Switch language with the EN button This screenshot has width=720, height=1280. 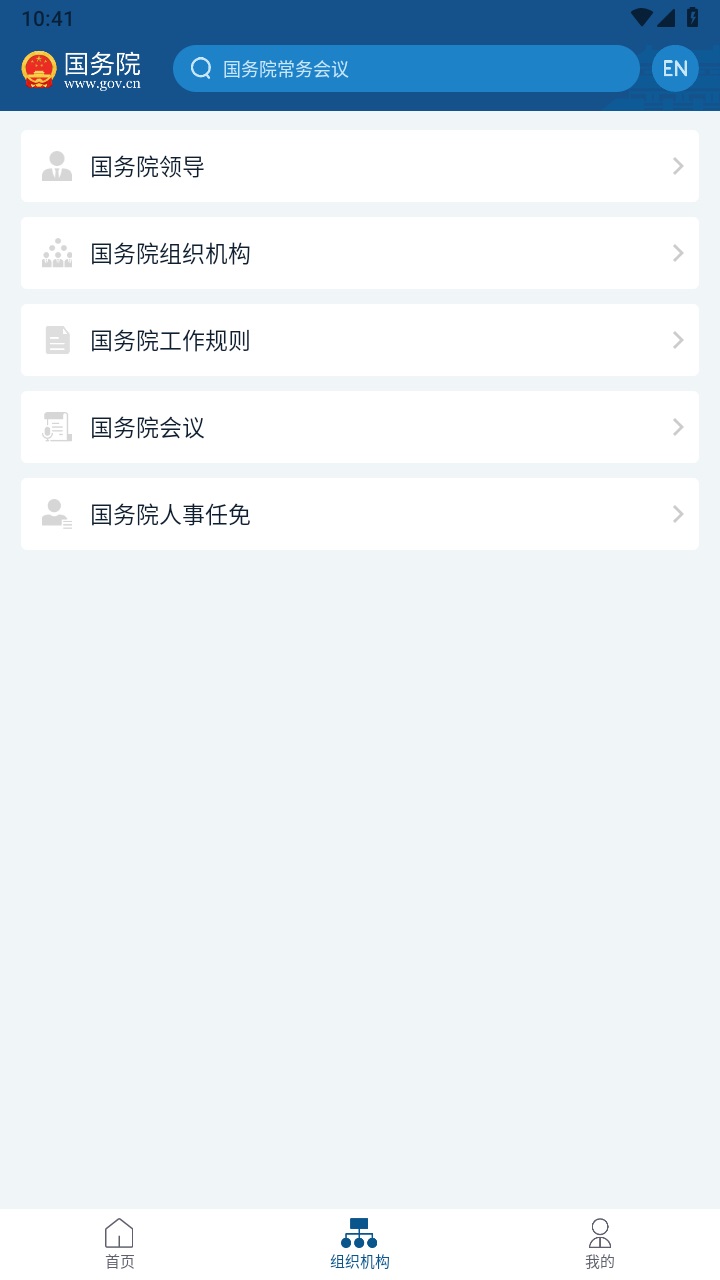(675, 68)
